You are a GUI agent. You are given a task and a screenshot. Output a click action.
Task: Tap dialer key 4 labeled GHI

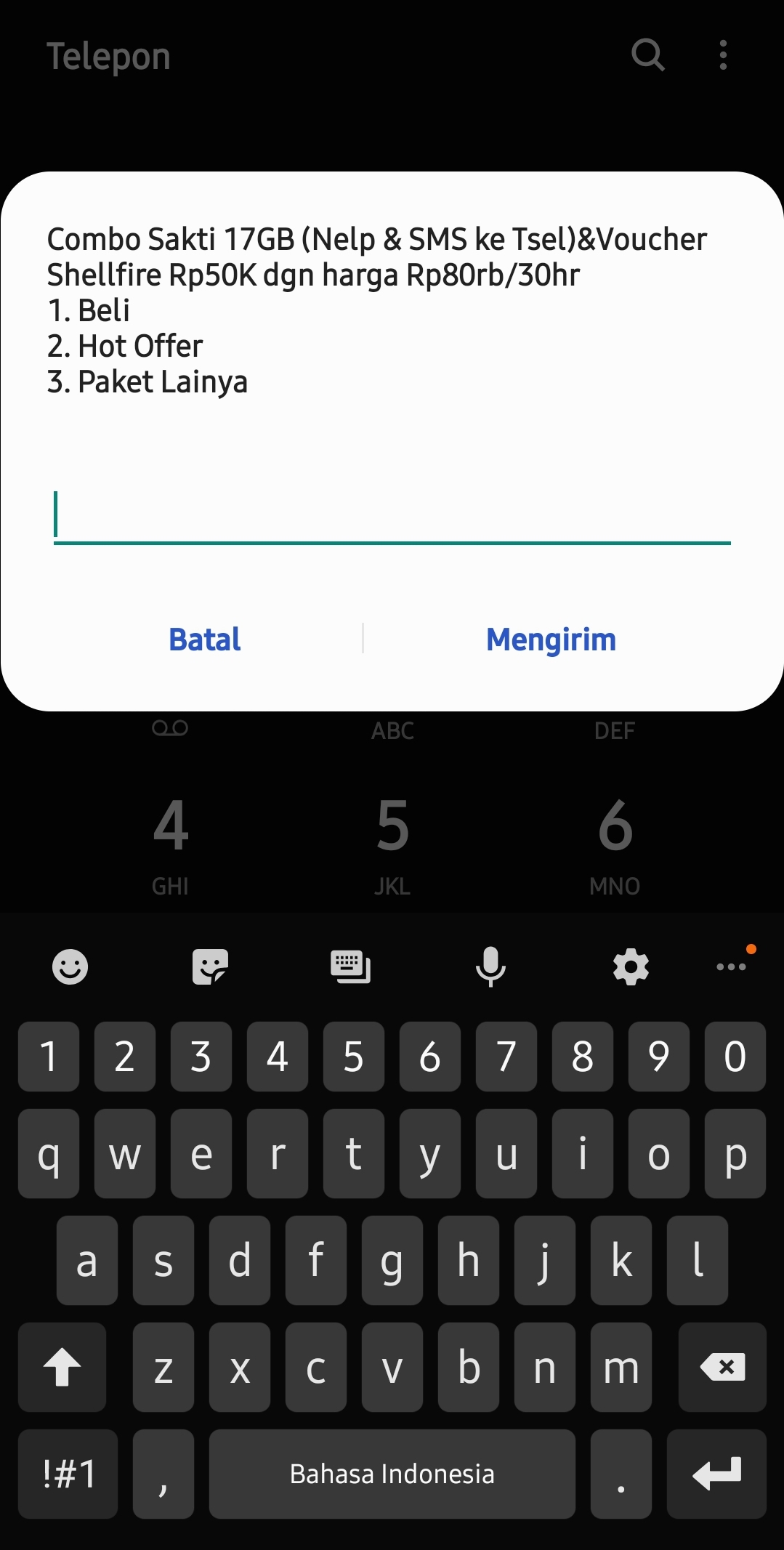[x=169, y=828]
